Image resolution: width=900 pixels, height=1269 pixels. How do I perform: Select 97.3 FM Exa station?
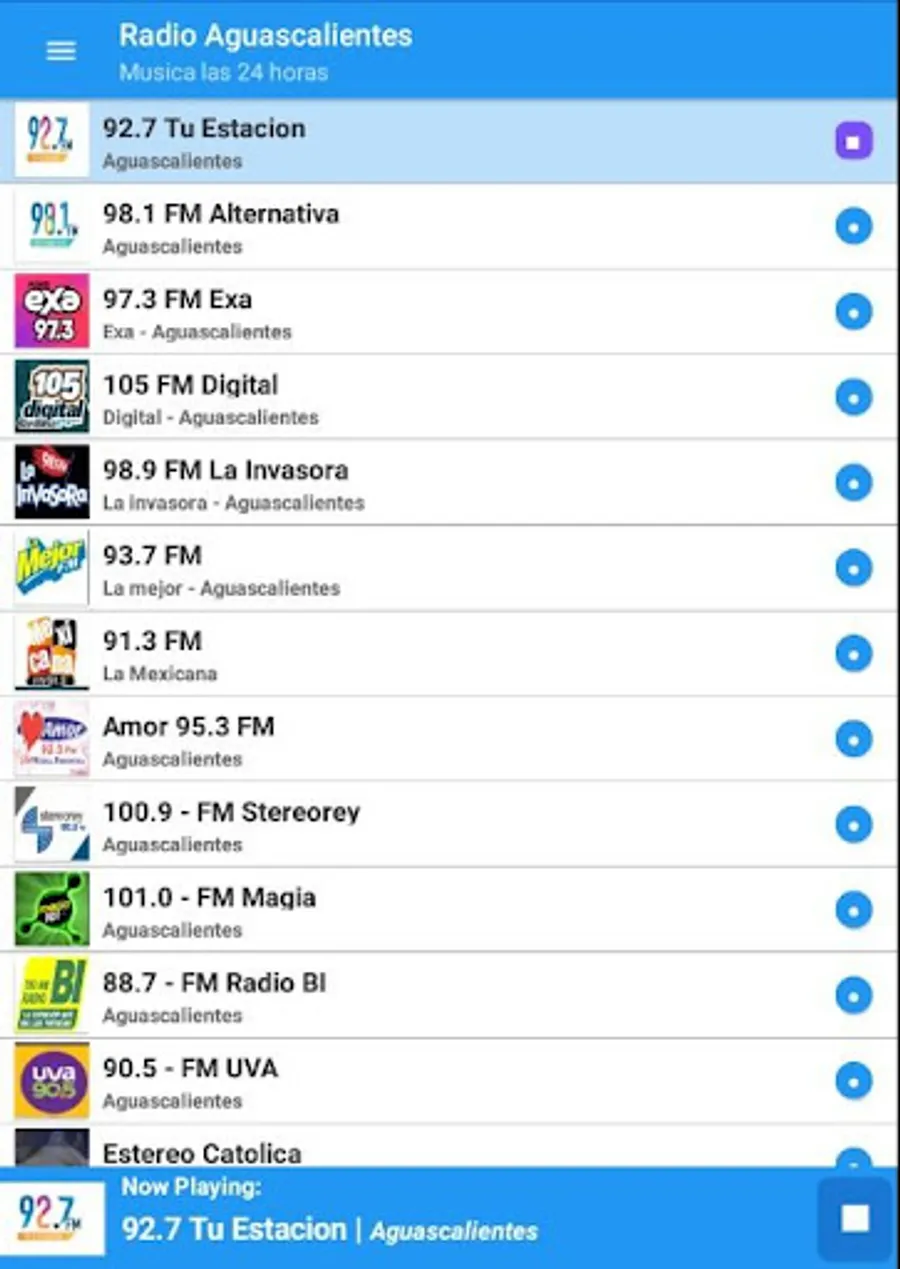(x=853, y=313)
